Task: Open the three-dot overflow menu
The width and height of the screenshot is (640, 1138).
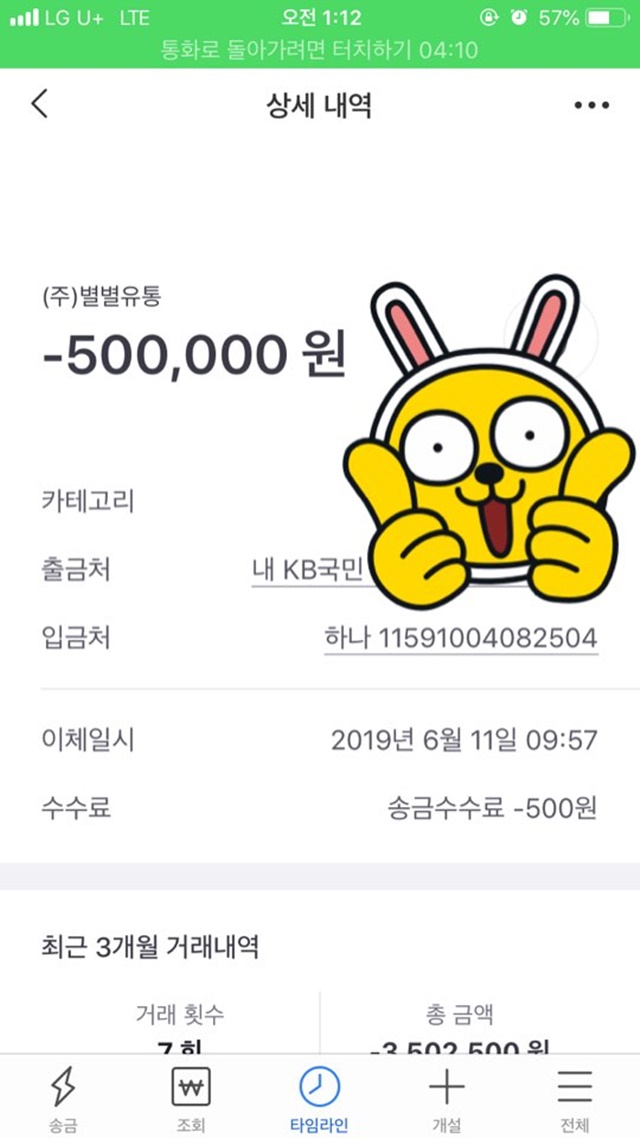Action: (591, 105)
